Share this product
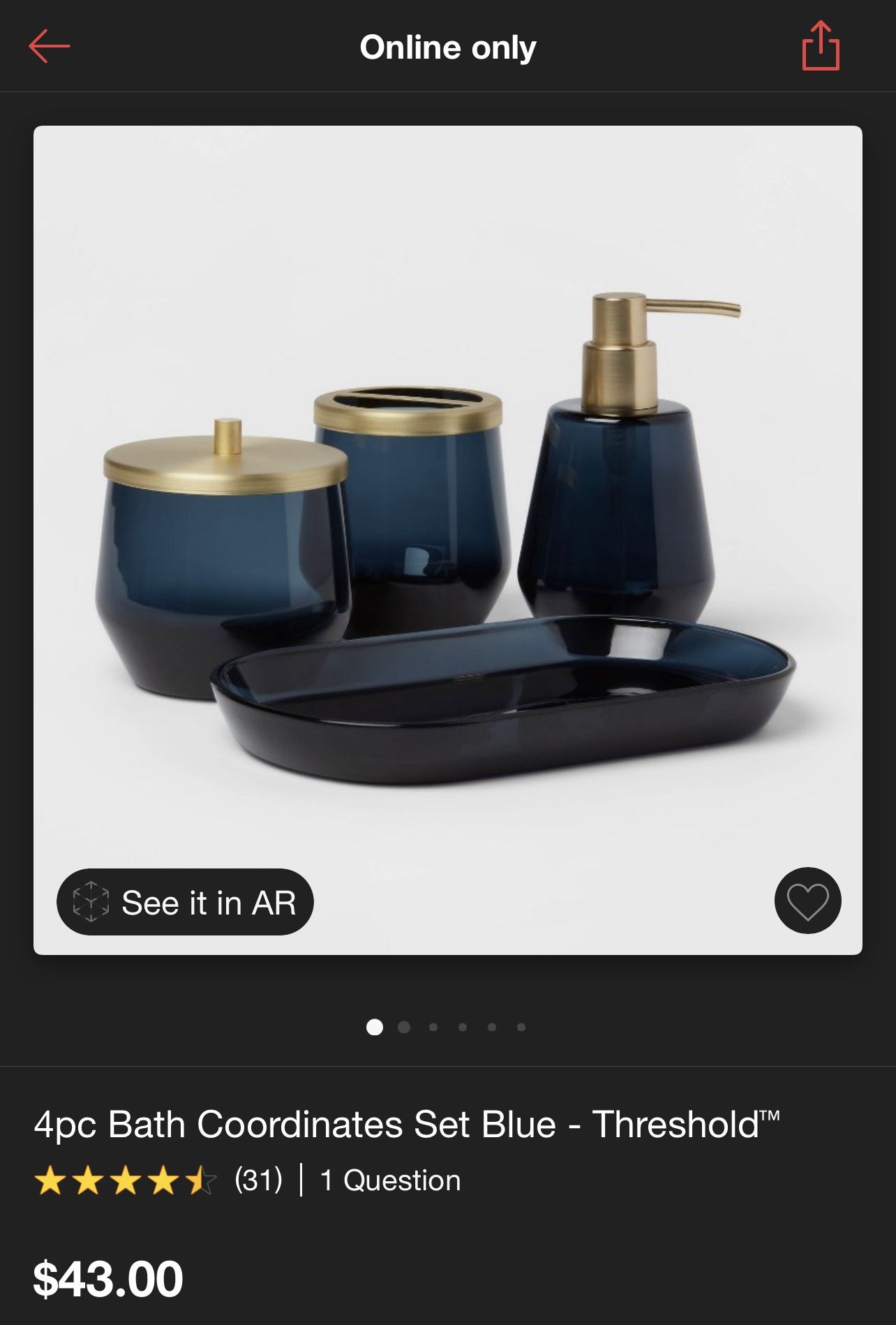 [821, 45]
